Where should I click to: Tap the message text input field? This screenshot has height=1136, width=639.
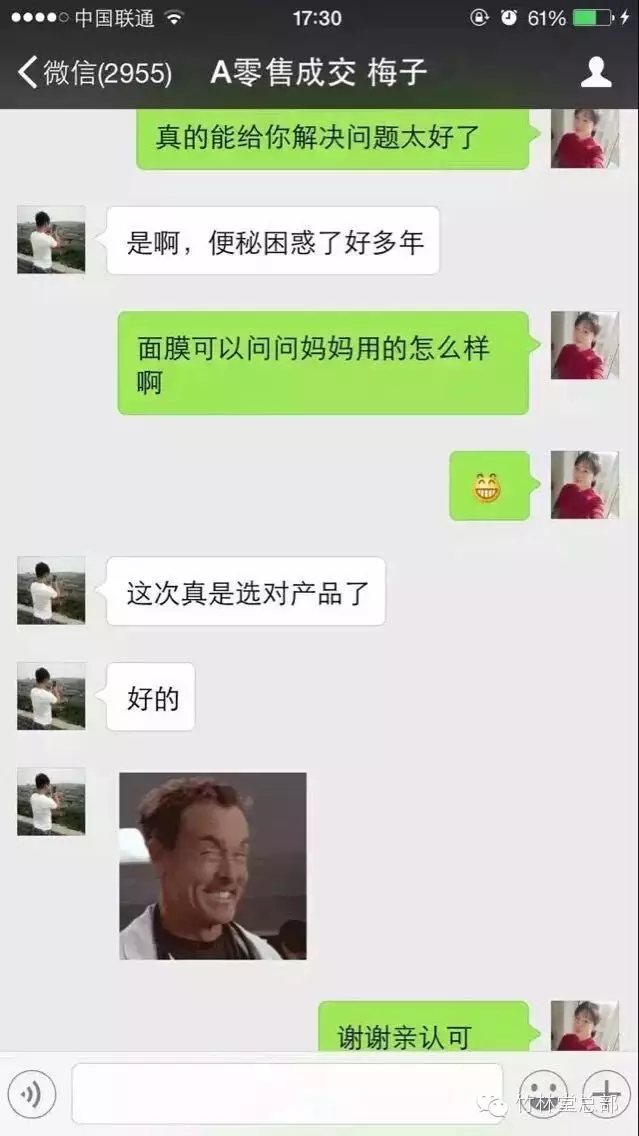(x=287, y=1094)
